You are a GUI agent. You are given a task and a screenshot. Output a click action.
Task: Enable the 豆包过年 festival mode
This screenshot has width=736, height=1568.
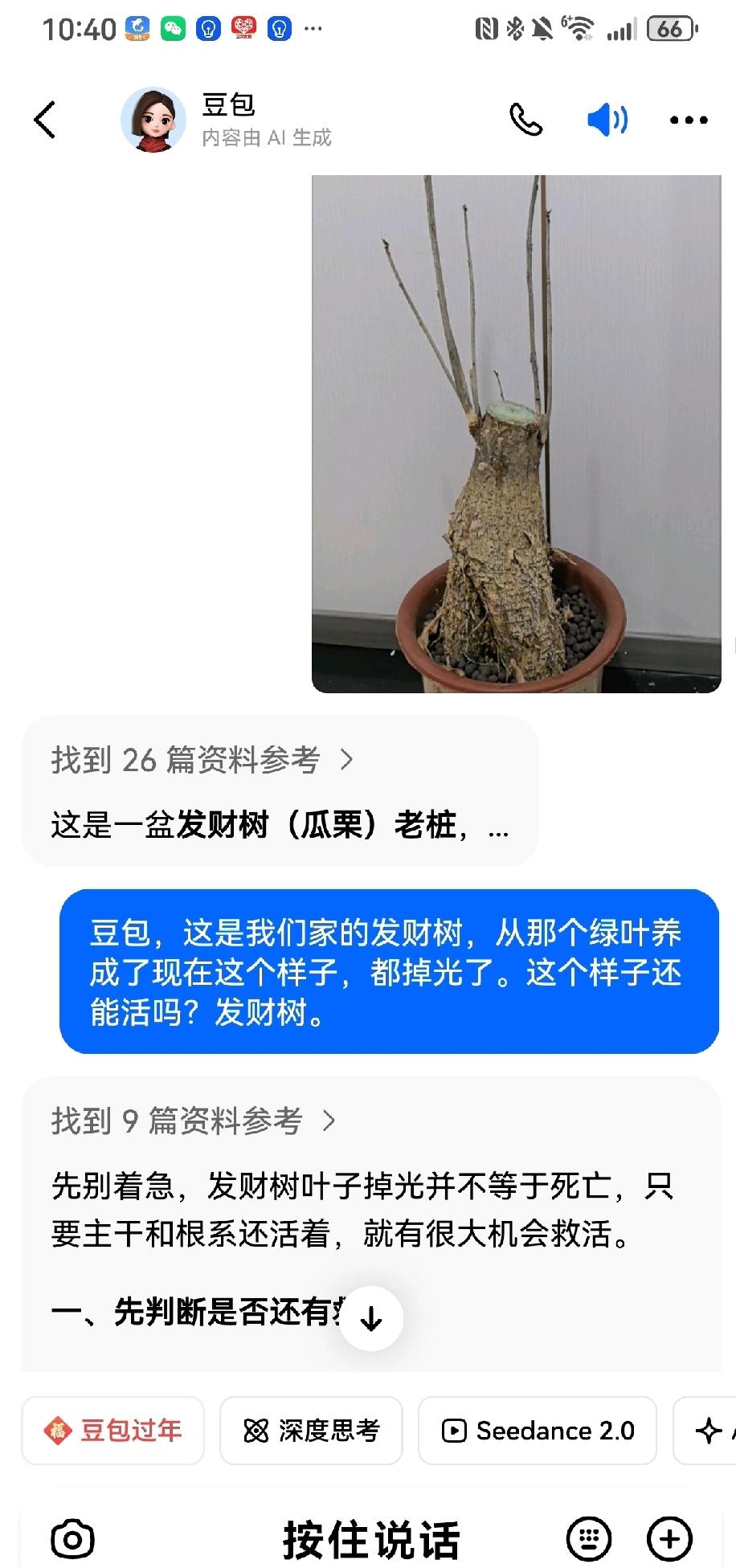tap(112, 1431)
